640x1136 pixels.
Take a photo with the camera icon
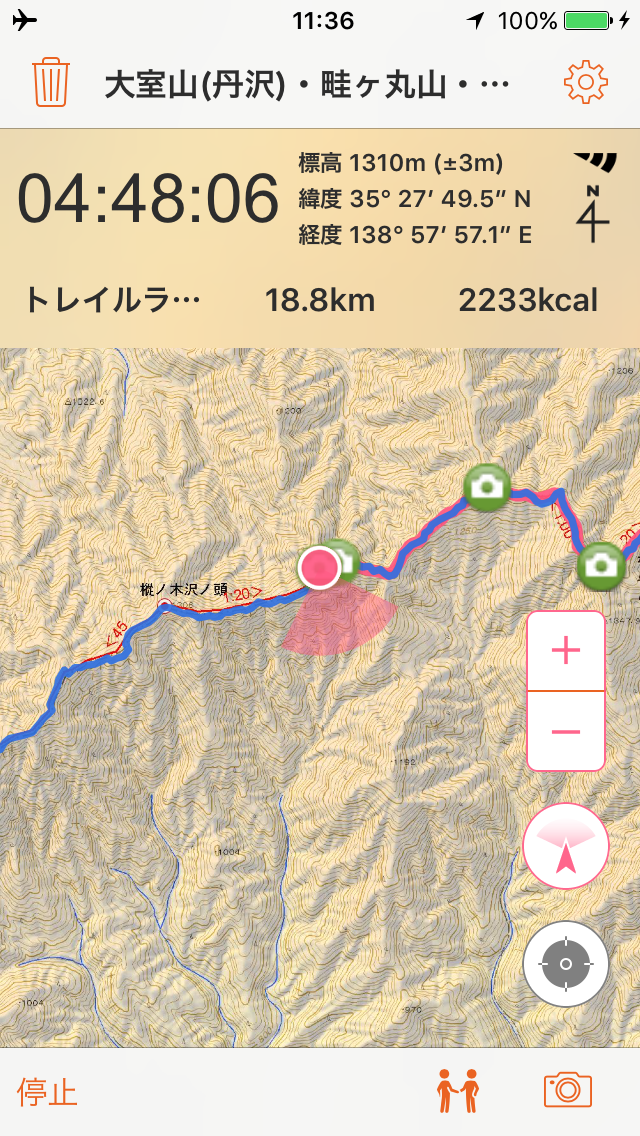(568, 1090)
